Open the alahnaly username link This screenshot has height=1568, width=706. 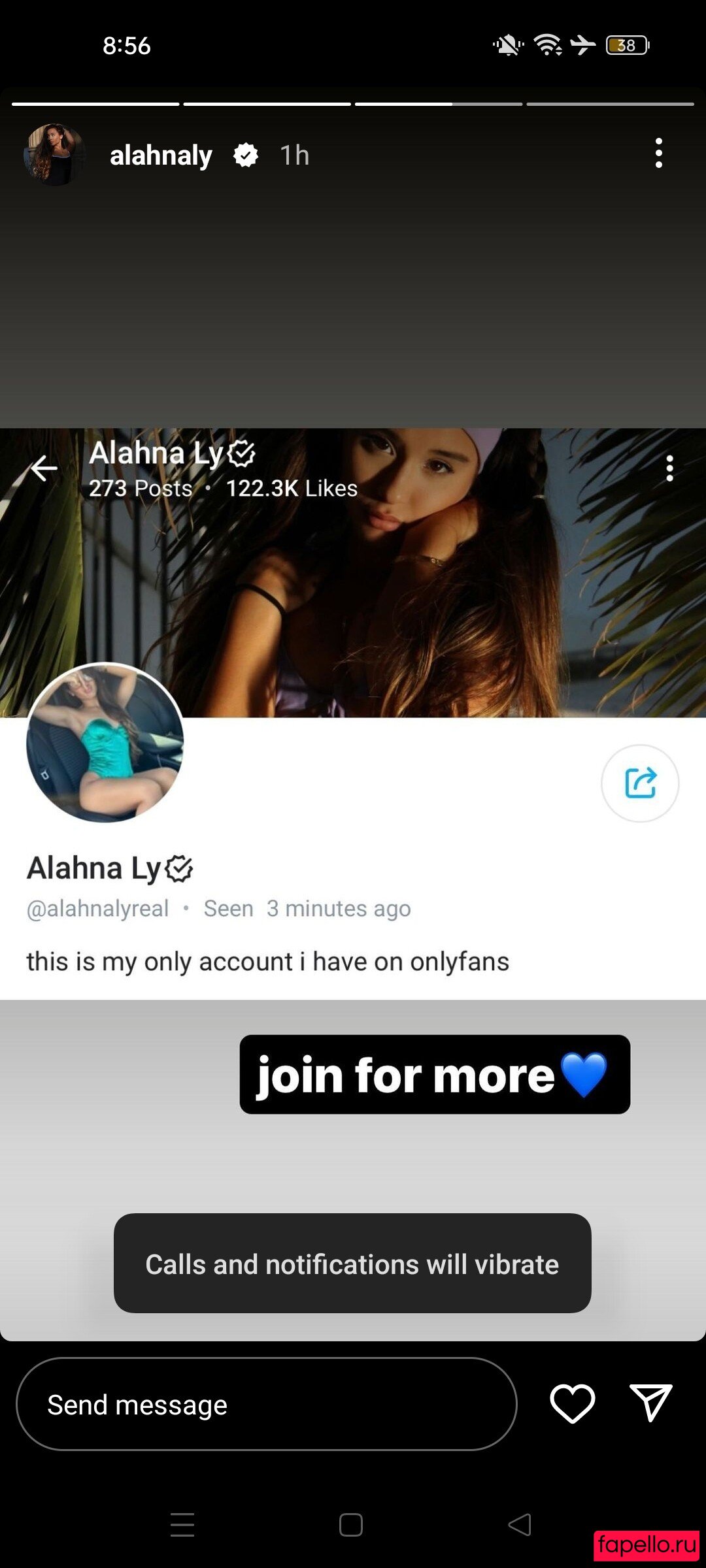click(161, 155)
